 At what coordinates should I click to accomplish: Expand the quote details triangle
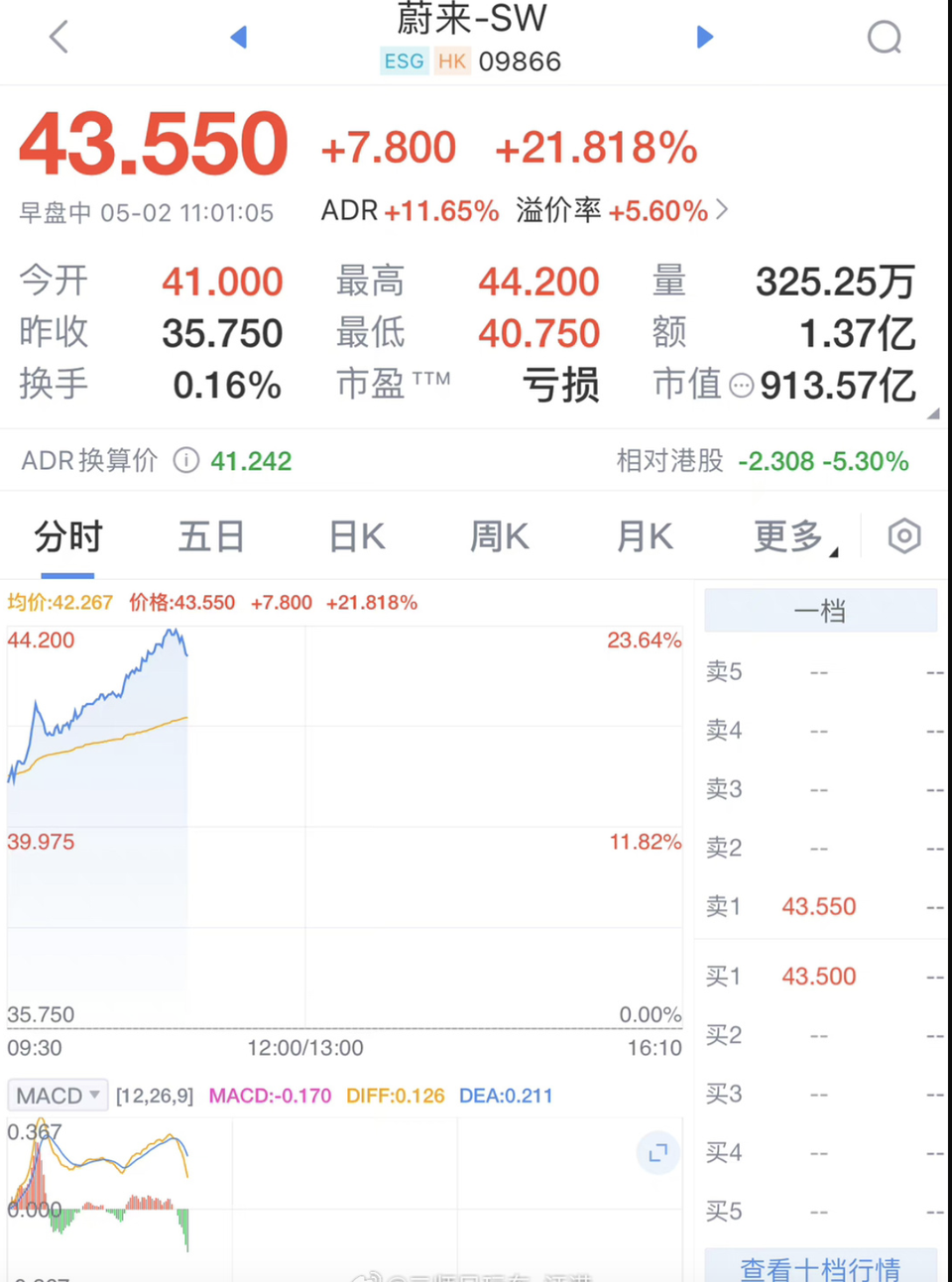[932, 414]
